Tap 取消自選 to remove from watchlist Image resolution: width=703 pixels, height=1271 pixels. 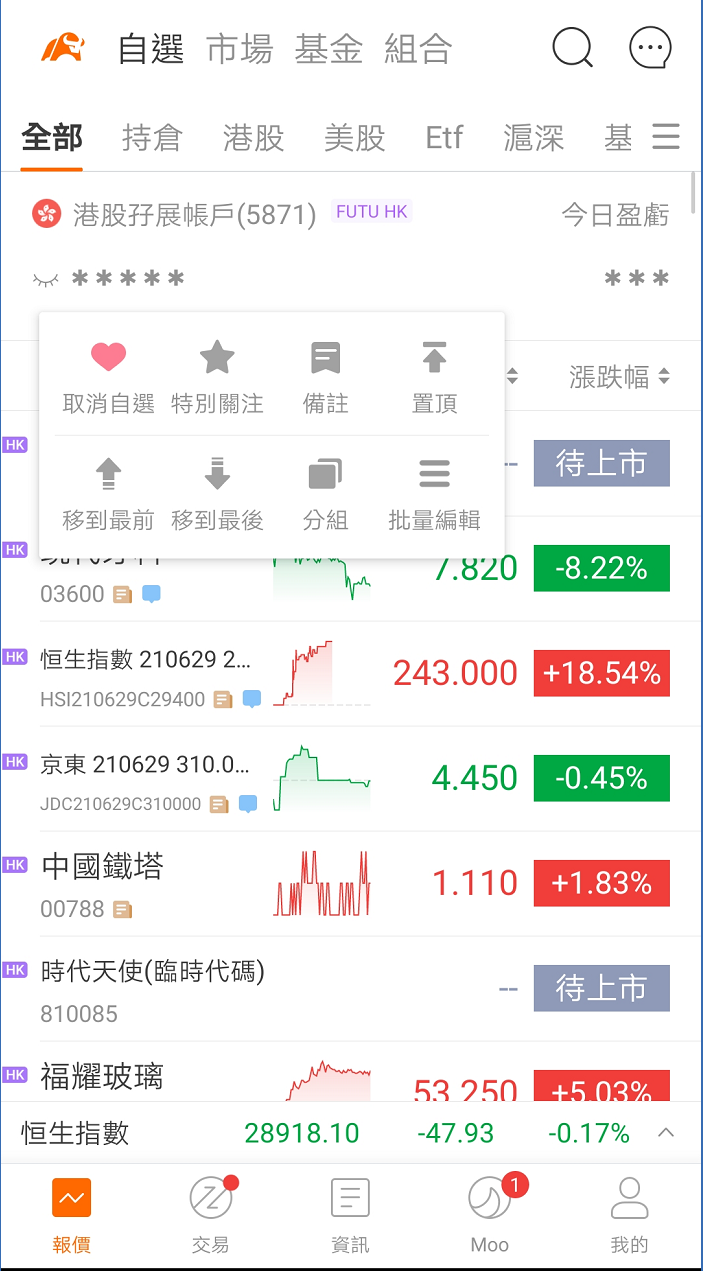108,377
